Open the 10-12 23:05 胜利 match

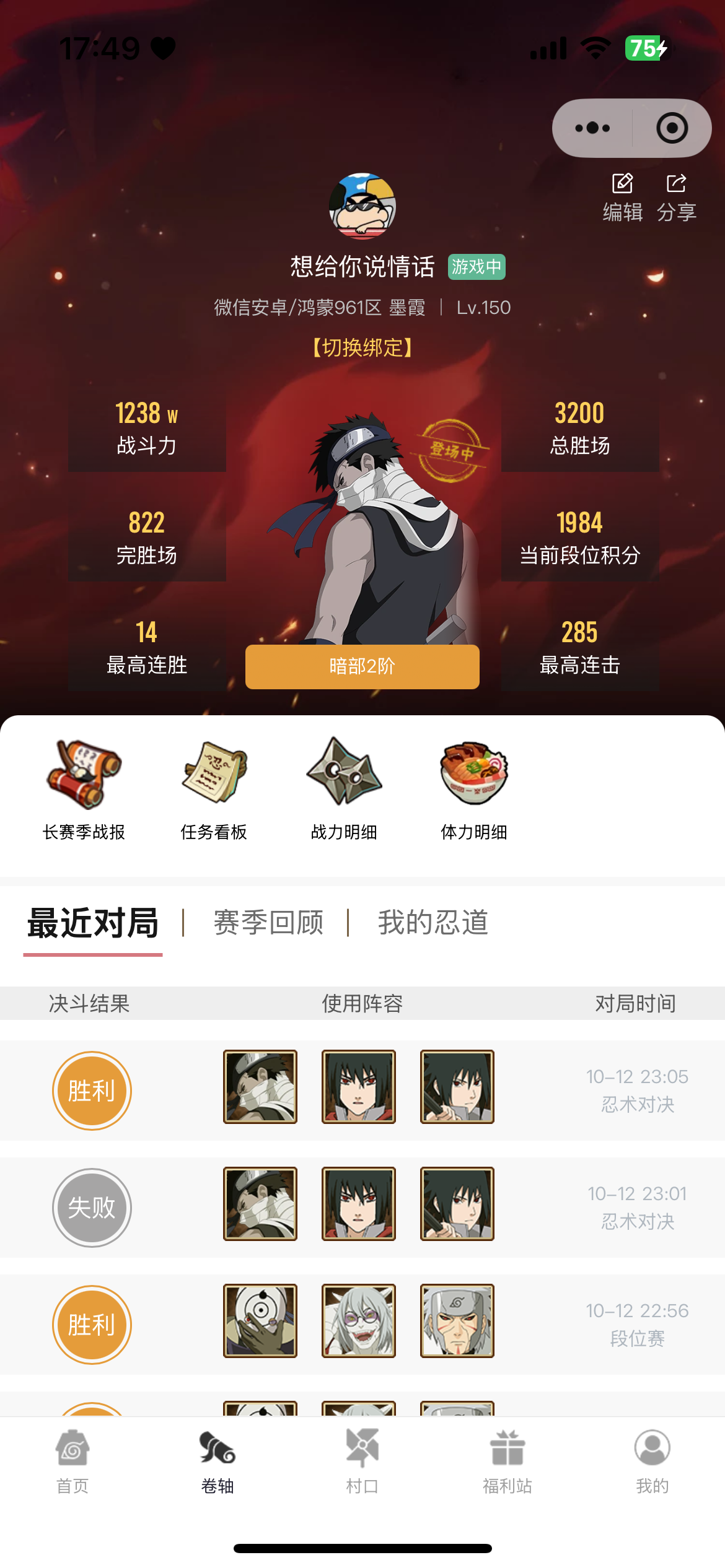[x=362, y=1090]
